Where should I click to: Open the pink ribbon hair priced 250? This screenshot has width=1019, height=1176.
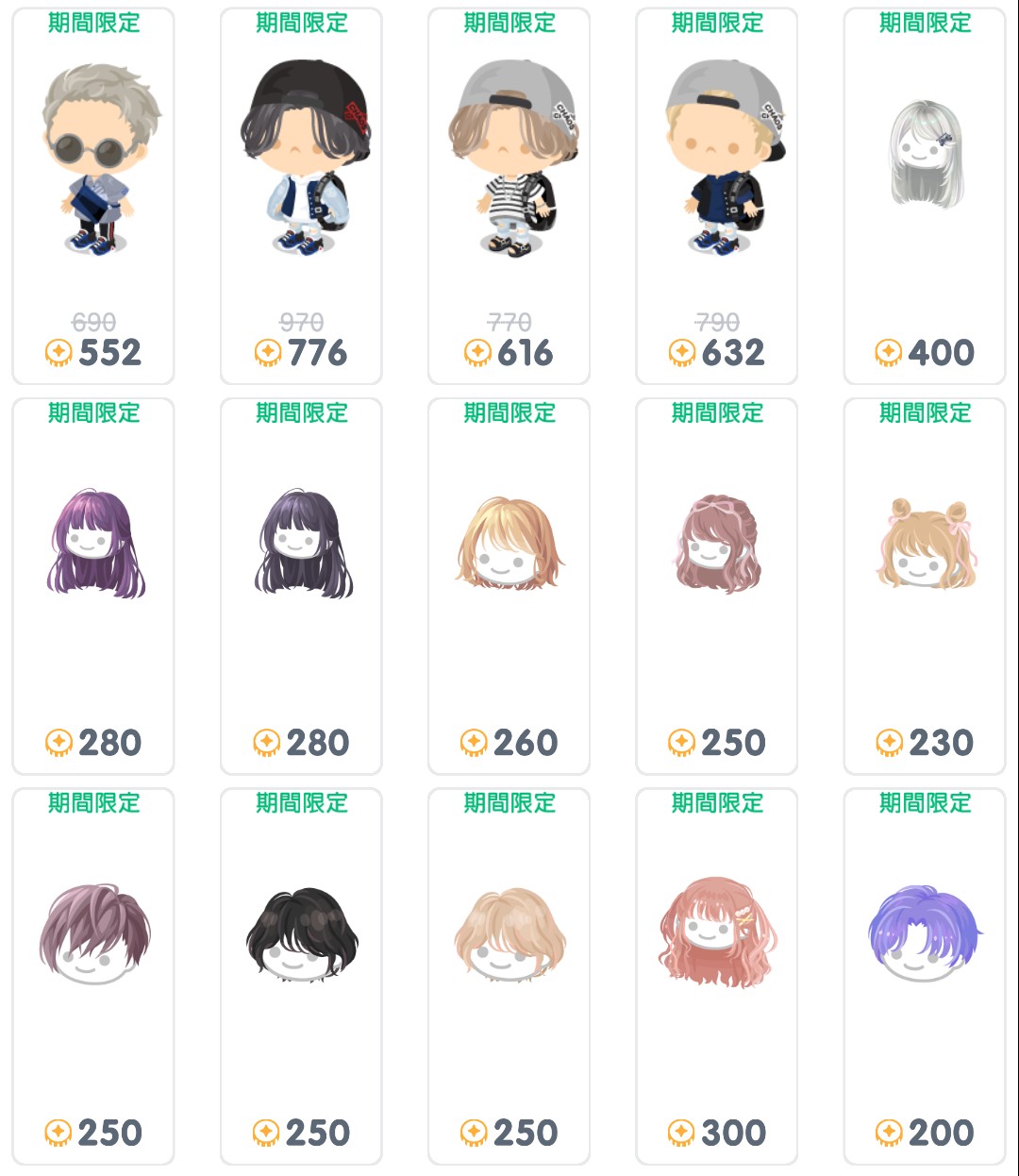click(x=716, y=543)
